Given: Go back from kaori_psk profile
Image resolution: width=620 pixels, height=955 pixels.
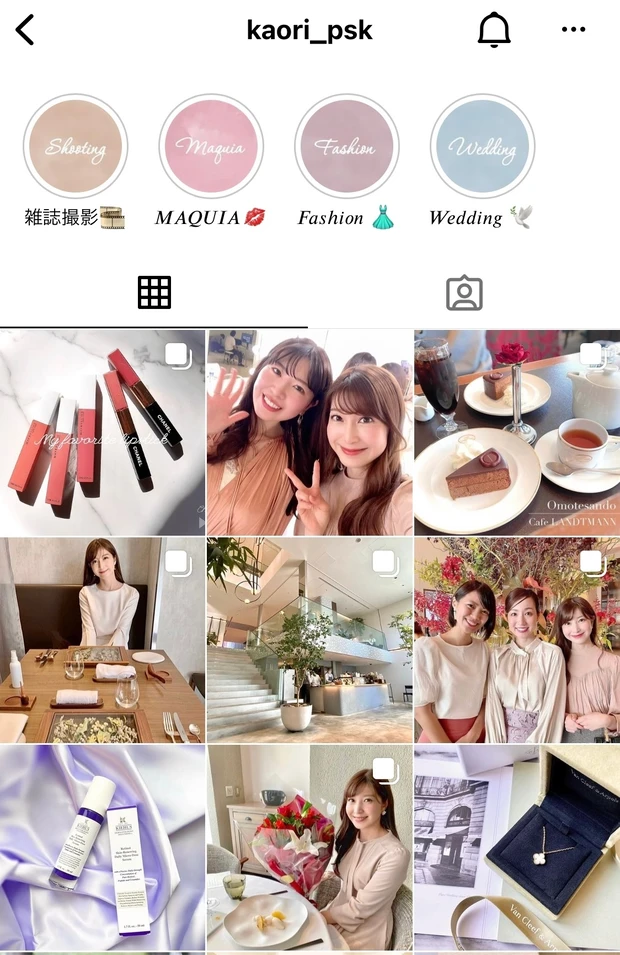Looking at the screenshot, I should [x=25, y=30].
